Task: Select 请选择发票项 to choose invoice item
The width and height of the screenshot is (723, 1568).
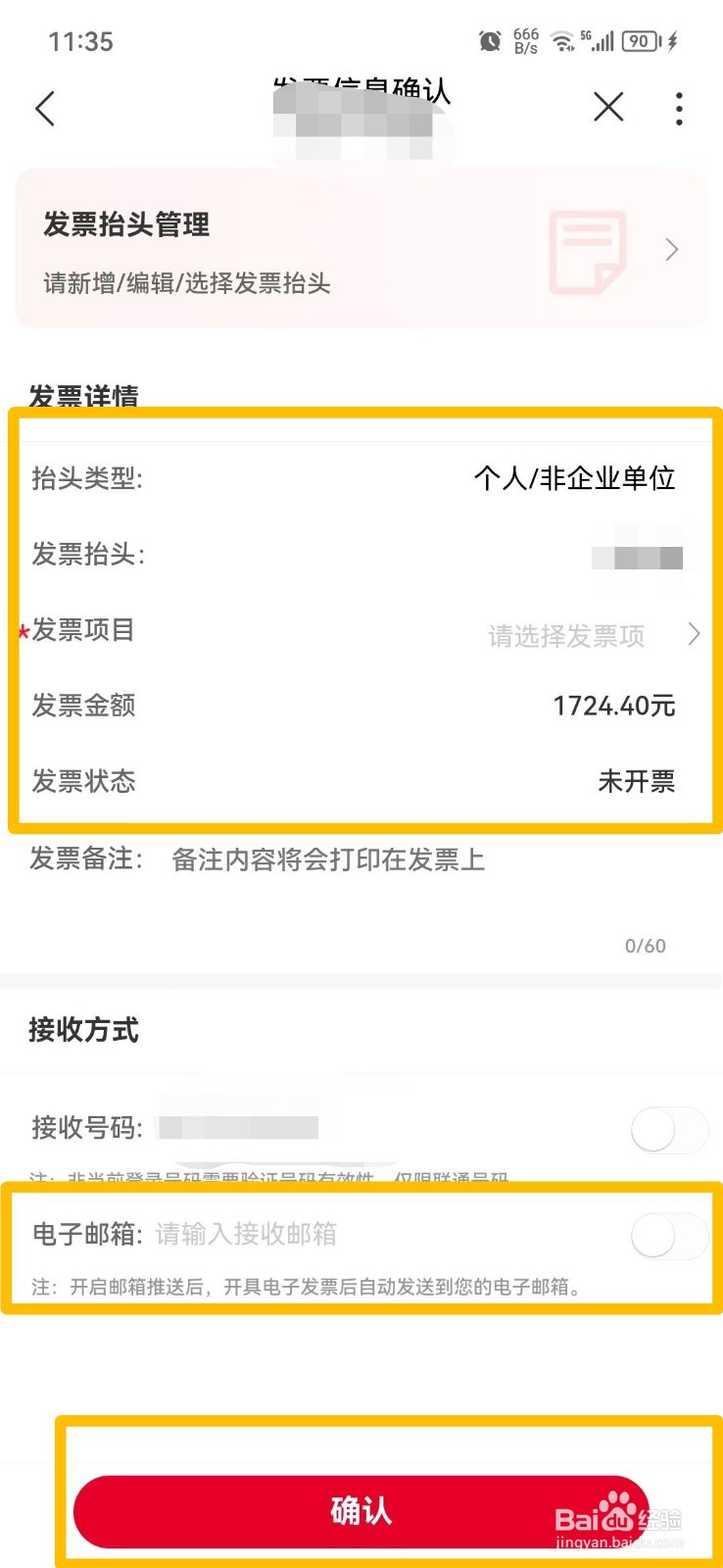Action: tap(565, 637)
